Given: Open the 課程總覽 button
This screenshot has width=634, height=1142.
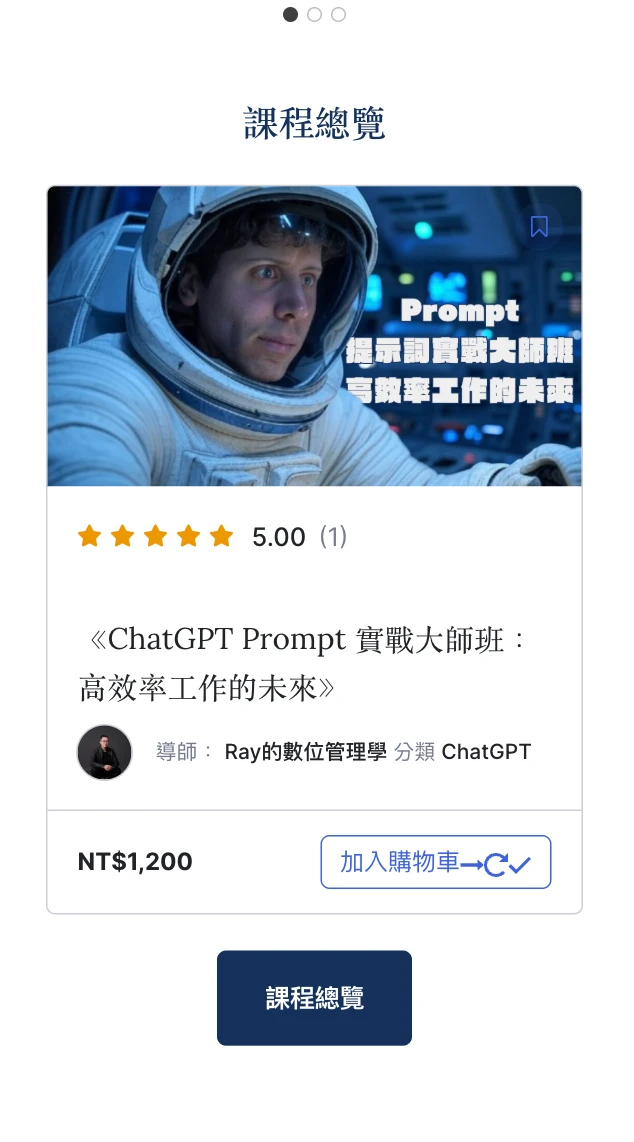Looking at the screenshot, I should [314, 998].
